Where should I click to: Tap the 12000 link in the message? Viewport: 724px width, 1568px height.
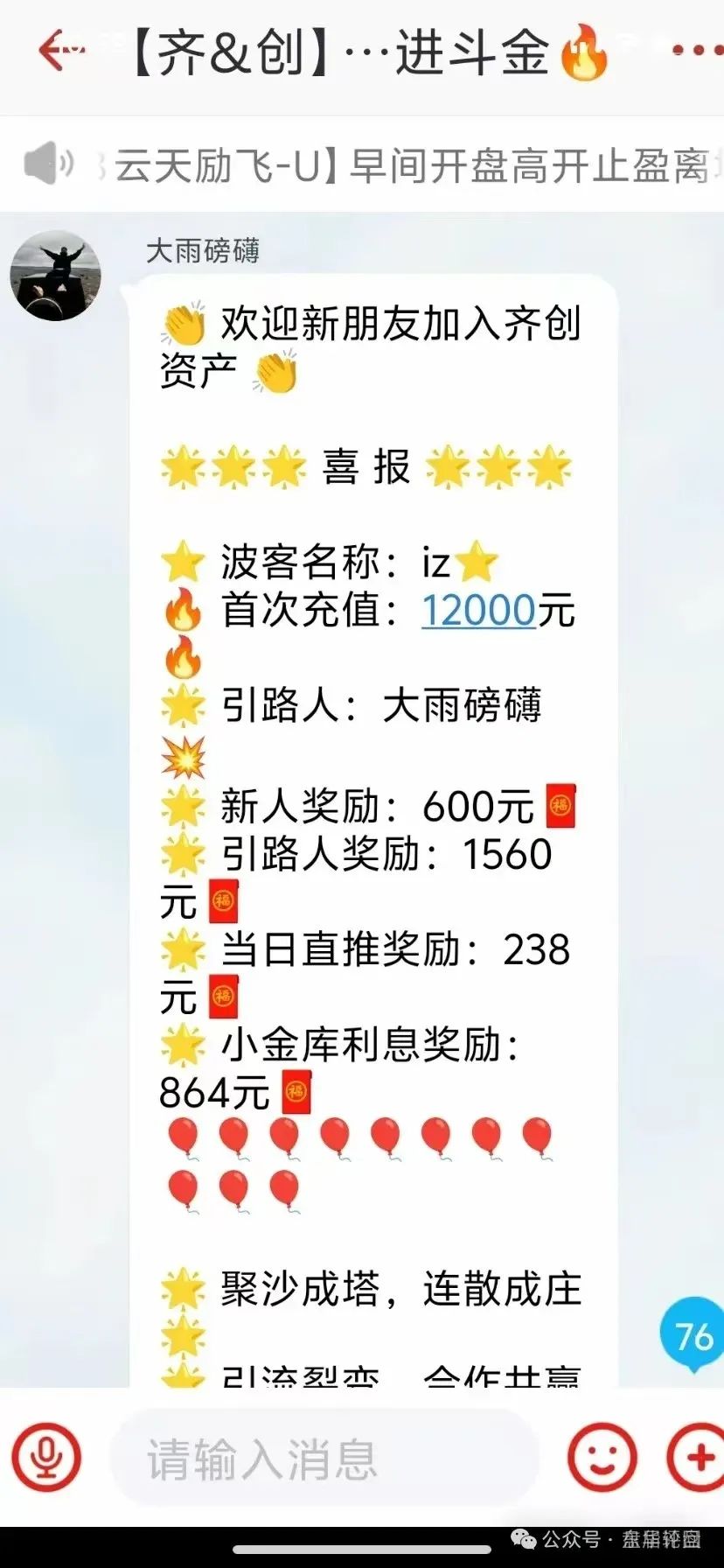pos(478,610)
